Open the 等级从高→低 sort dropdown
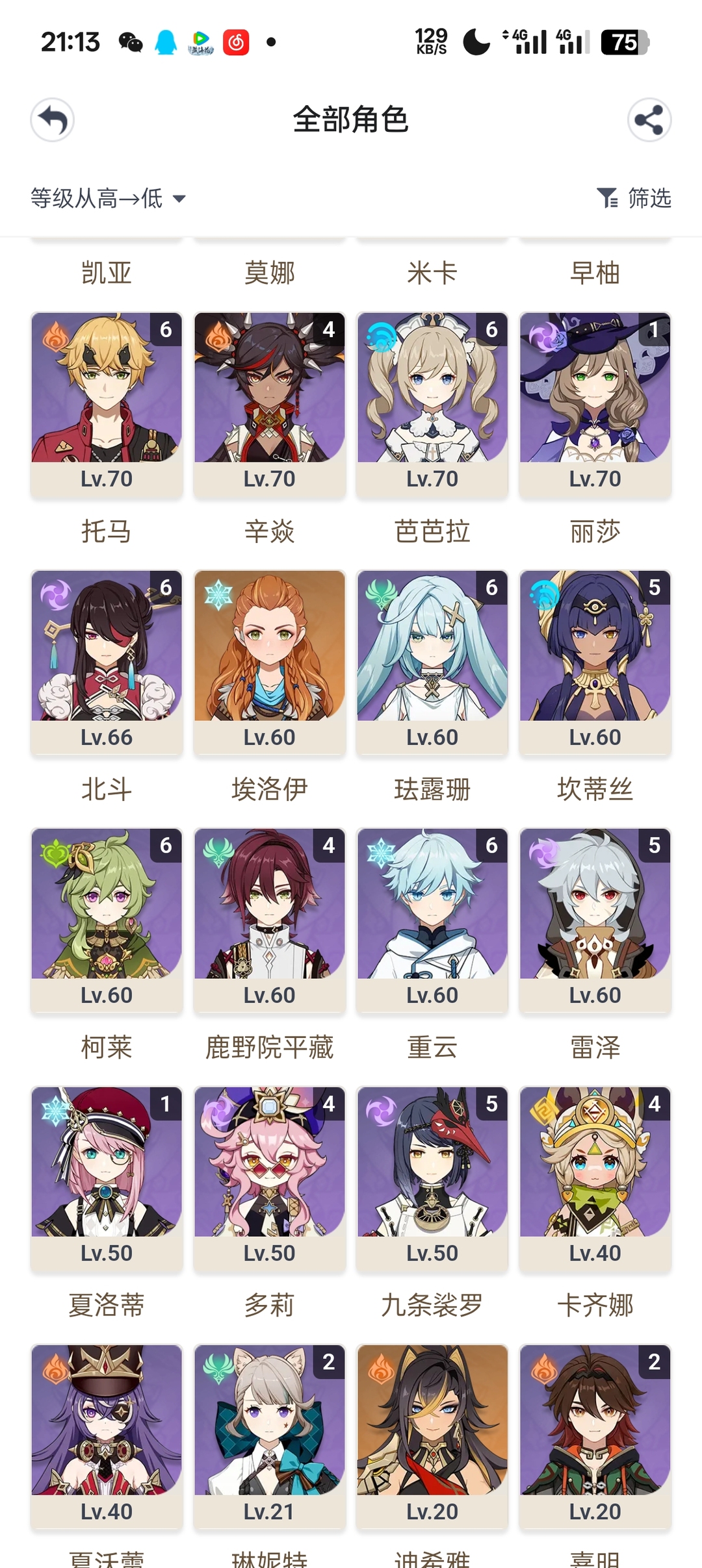702x1568 pixels. click(x=108, y=198)
